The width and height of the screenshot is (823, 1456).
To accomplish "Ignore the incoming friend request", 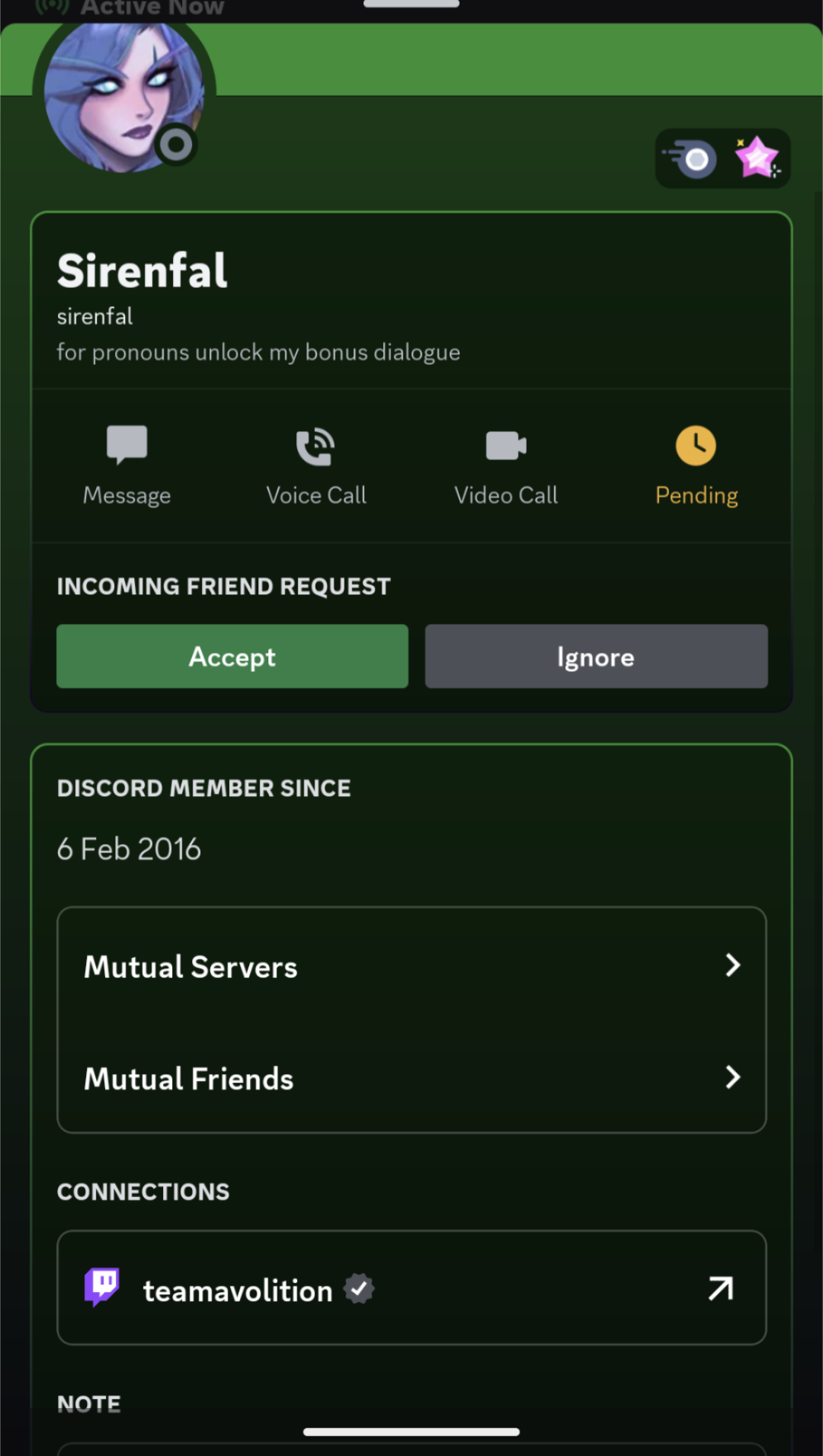I will [596, 656].
